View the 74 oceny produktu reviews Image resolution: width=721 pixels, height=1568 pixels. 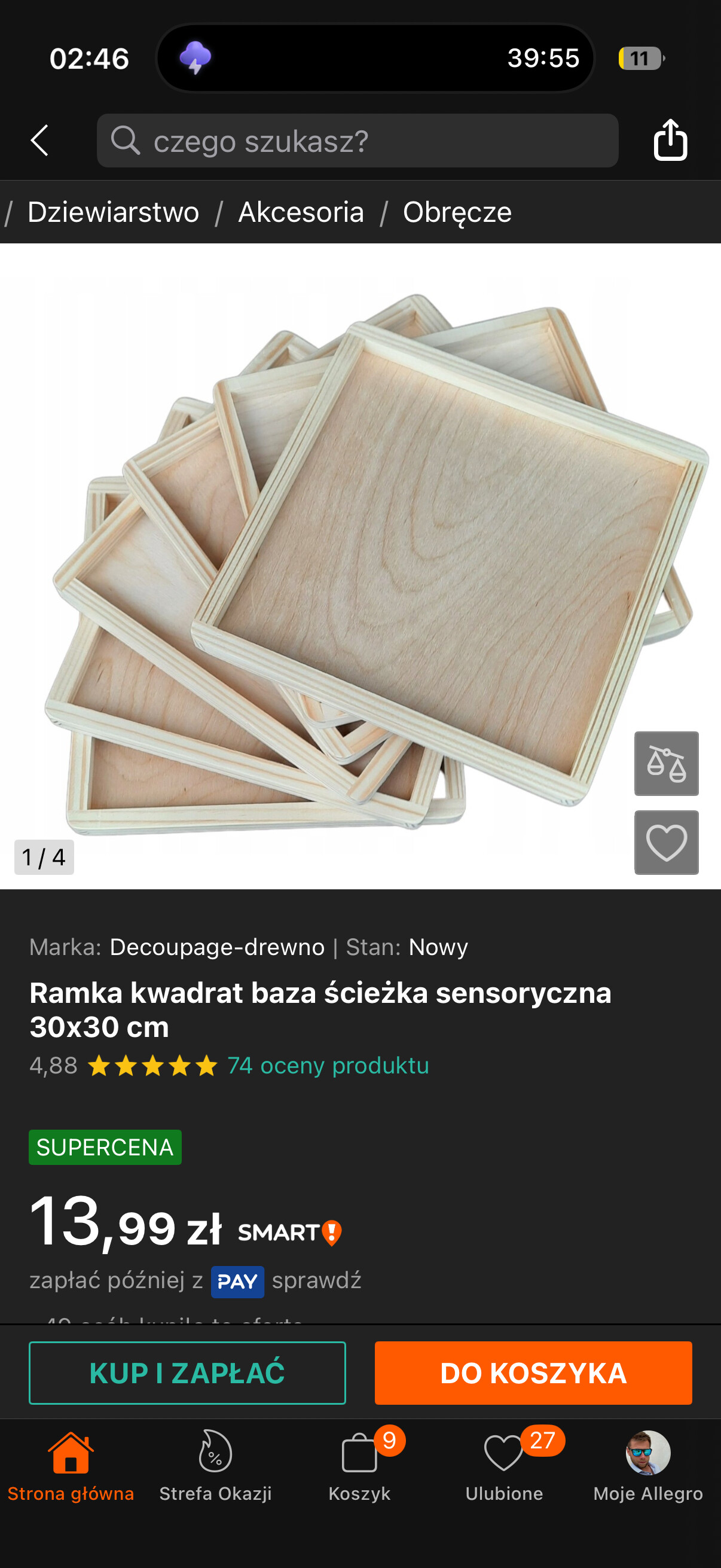point(328,1066)
